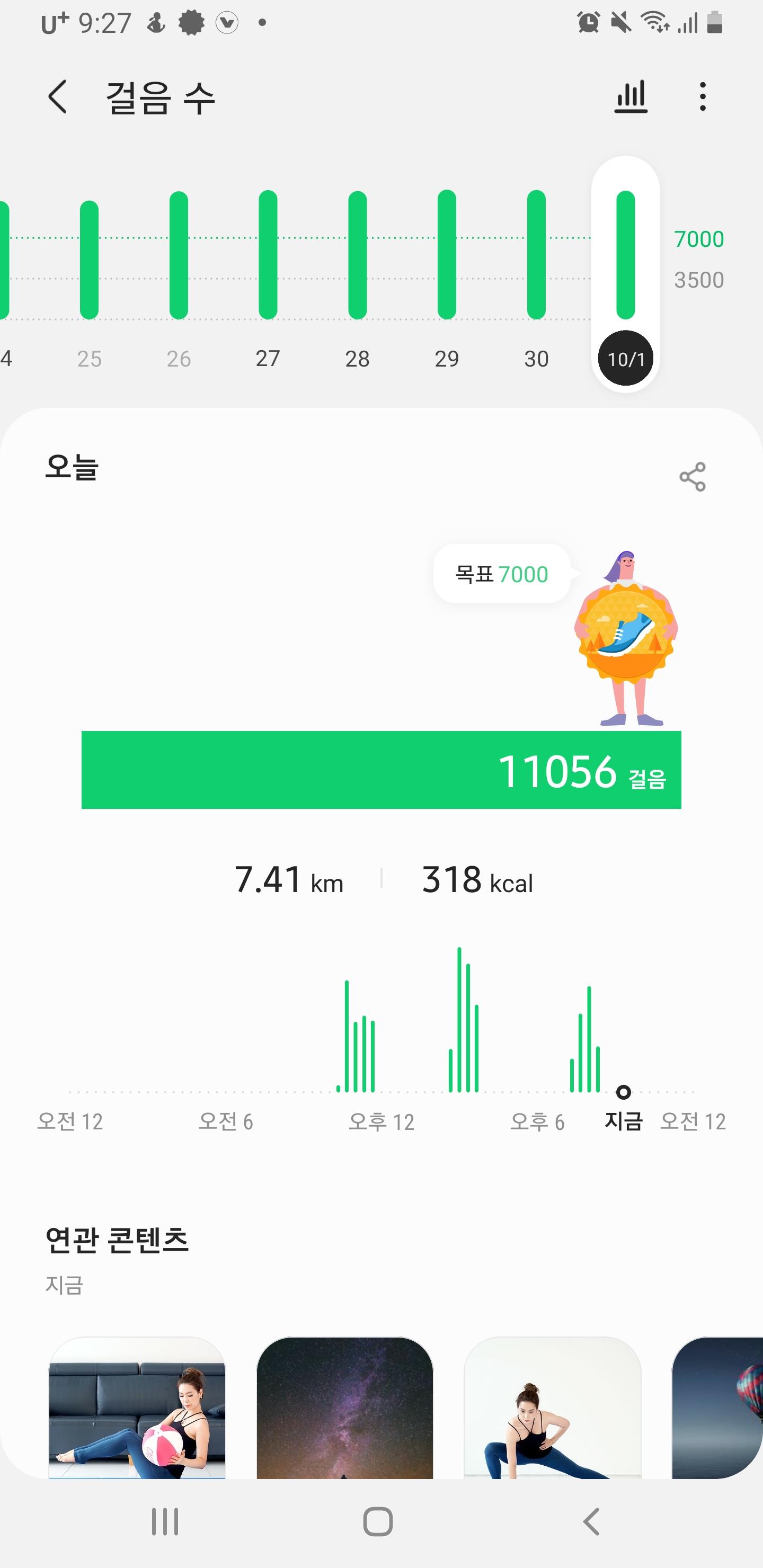Open the step trends chart icon

[630, 97]
